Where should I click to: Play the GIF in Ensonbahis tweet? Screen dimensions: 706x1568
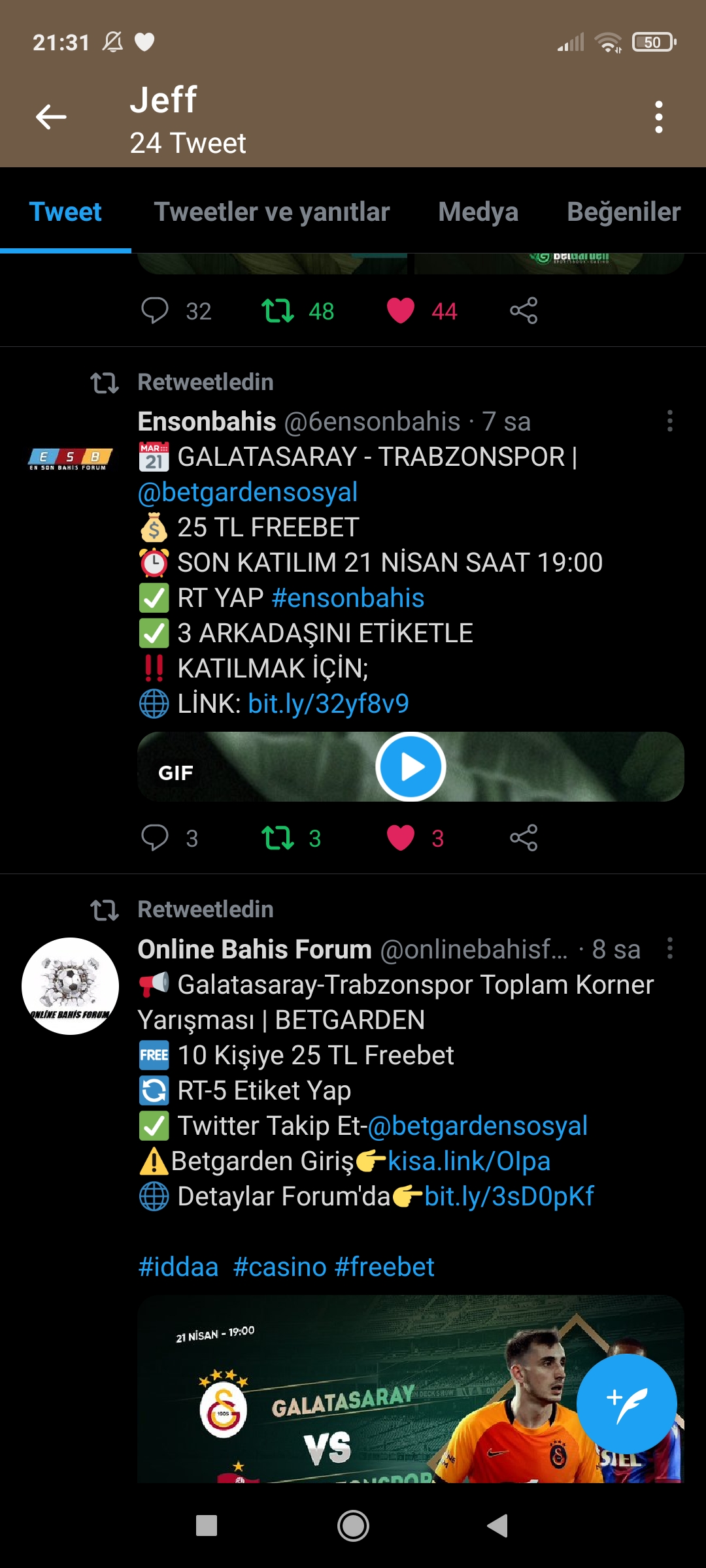[411, 767]
